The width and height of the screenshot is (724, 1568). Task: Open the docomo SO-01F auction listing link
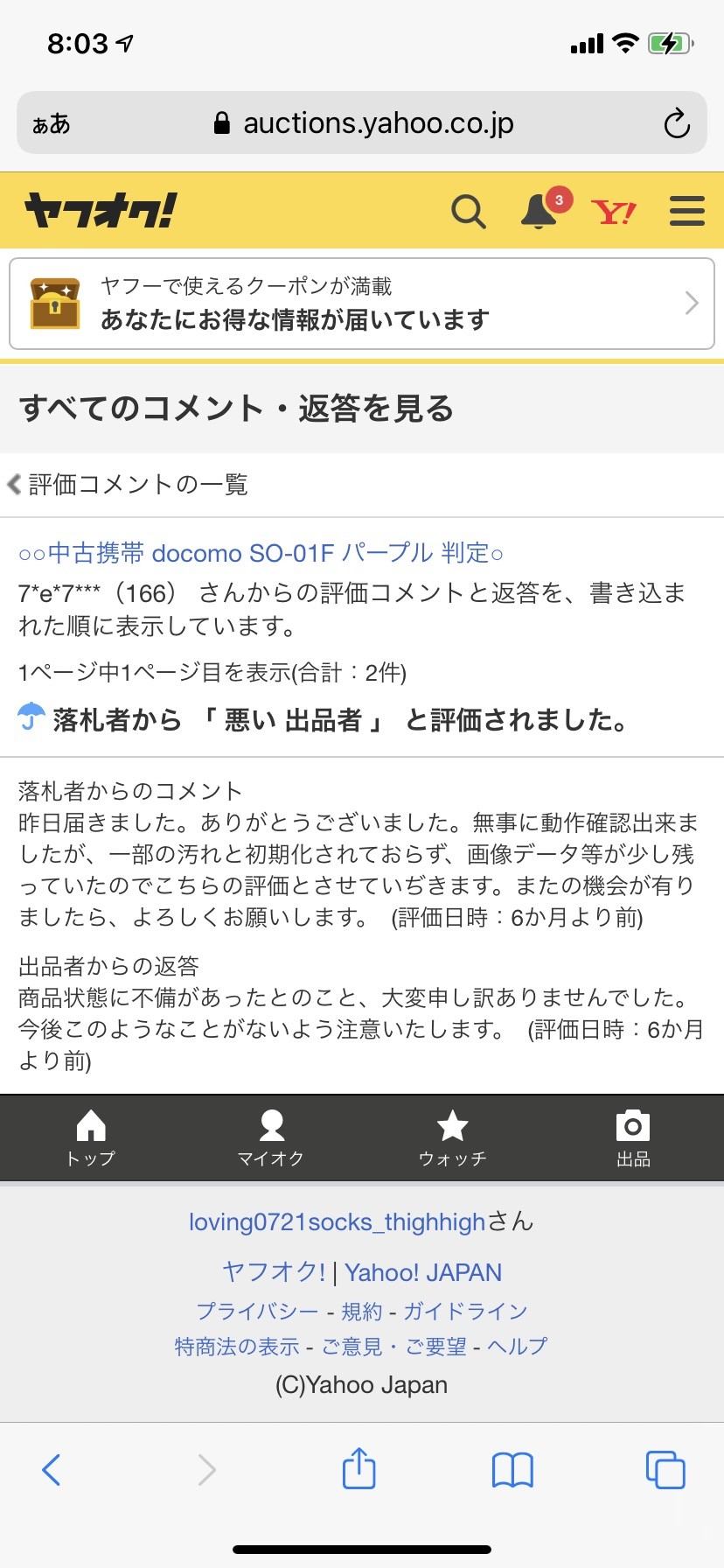pos(261,553)
